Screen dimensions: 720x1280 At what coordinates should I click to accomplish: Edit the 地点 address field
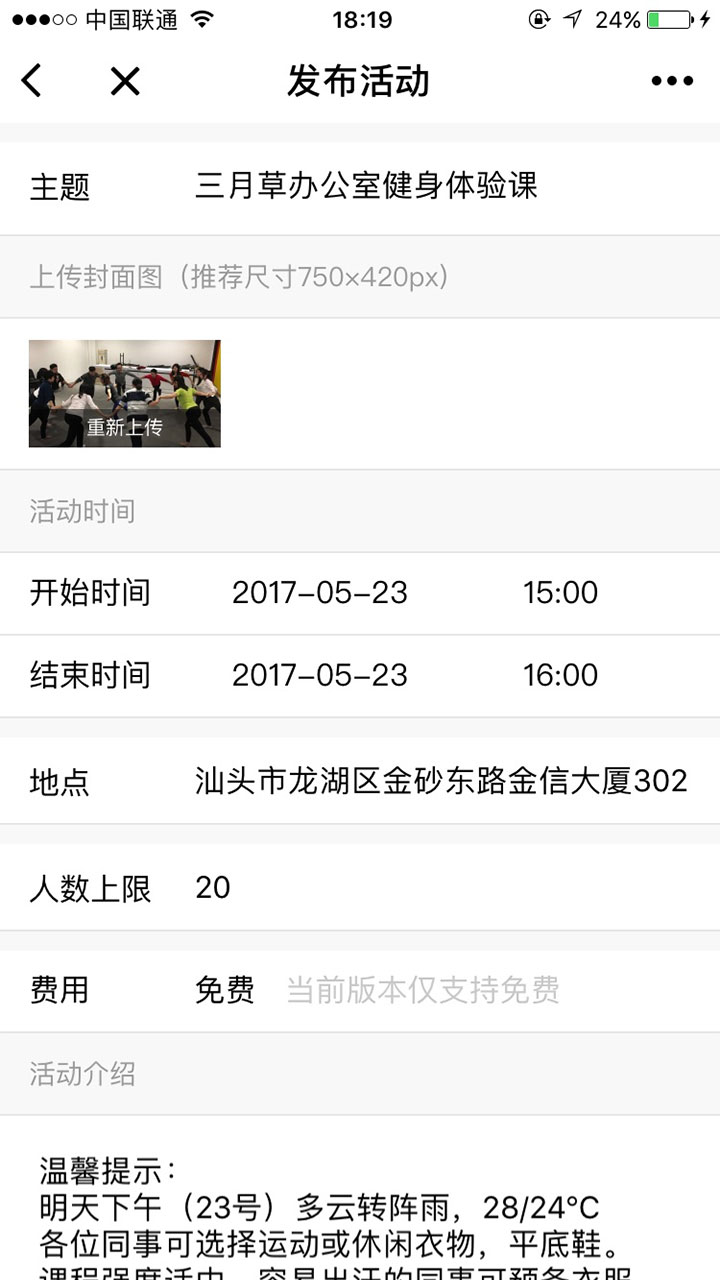(x=441, y=781)
